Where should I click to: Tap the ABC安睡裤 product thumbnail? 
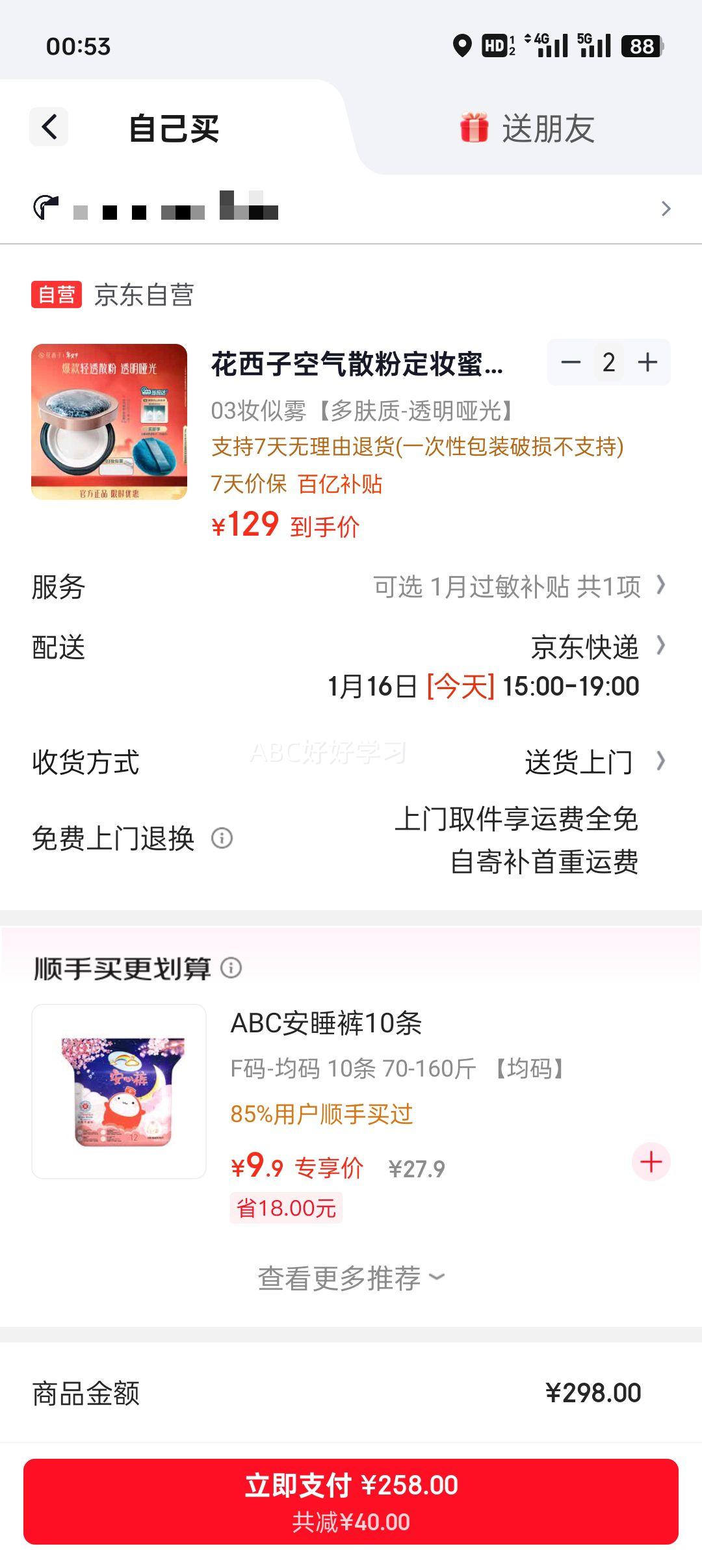120,1092
